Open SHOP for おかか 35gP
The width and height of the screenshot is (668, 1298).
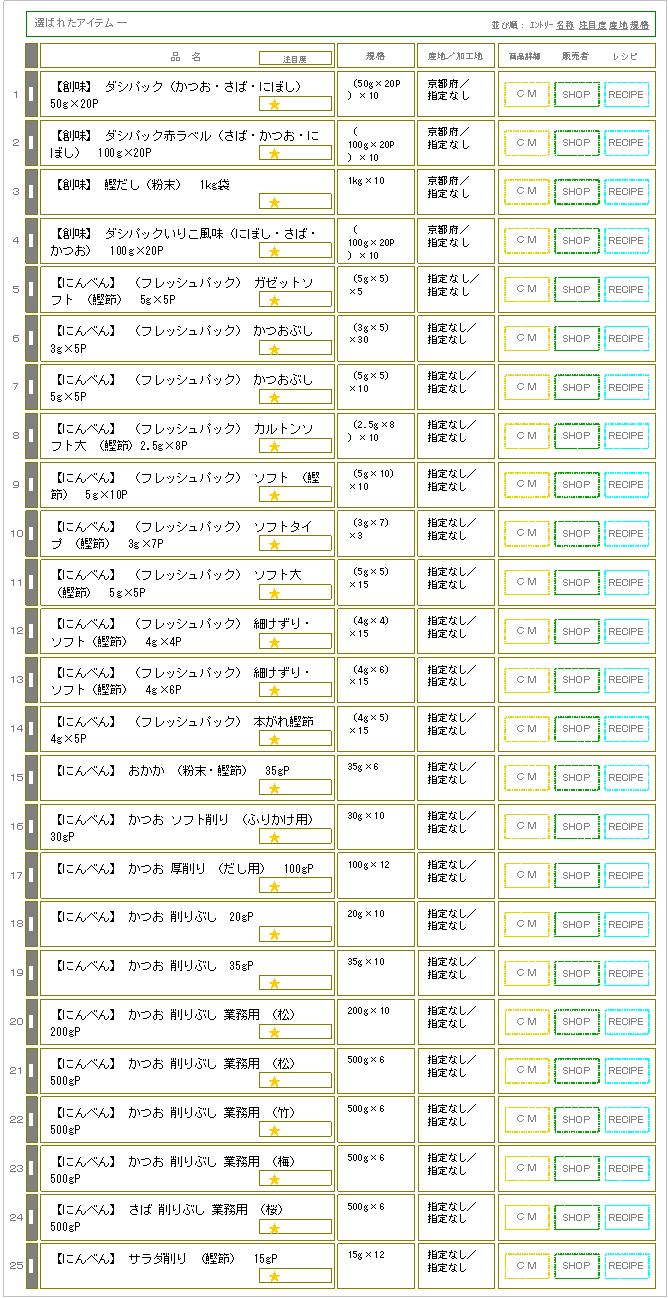coord(576,778)
